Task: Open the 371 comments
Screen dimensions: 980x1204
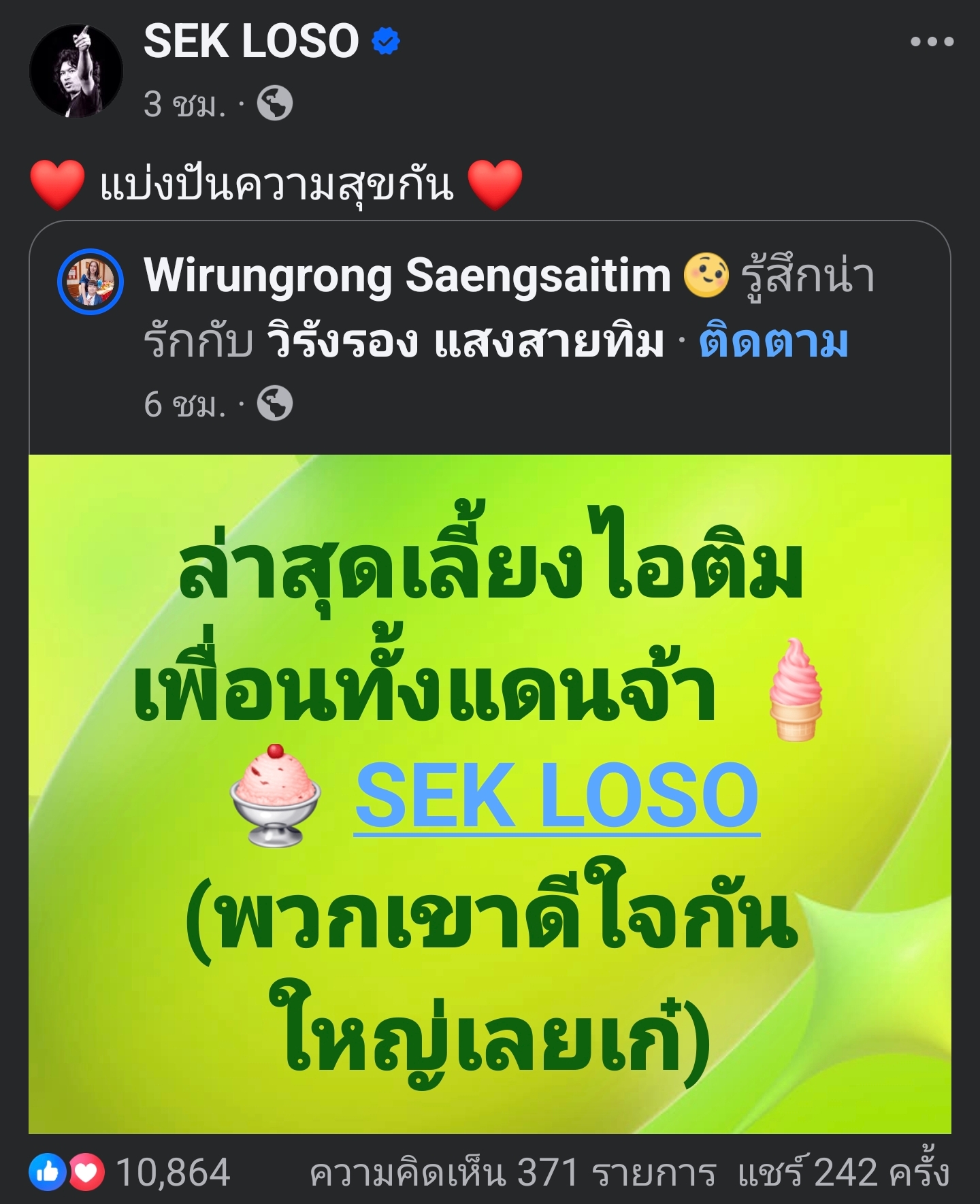Action: pos(512,1173)
